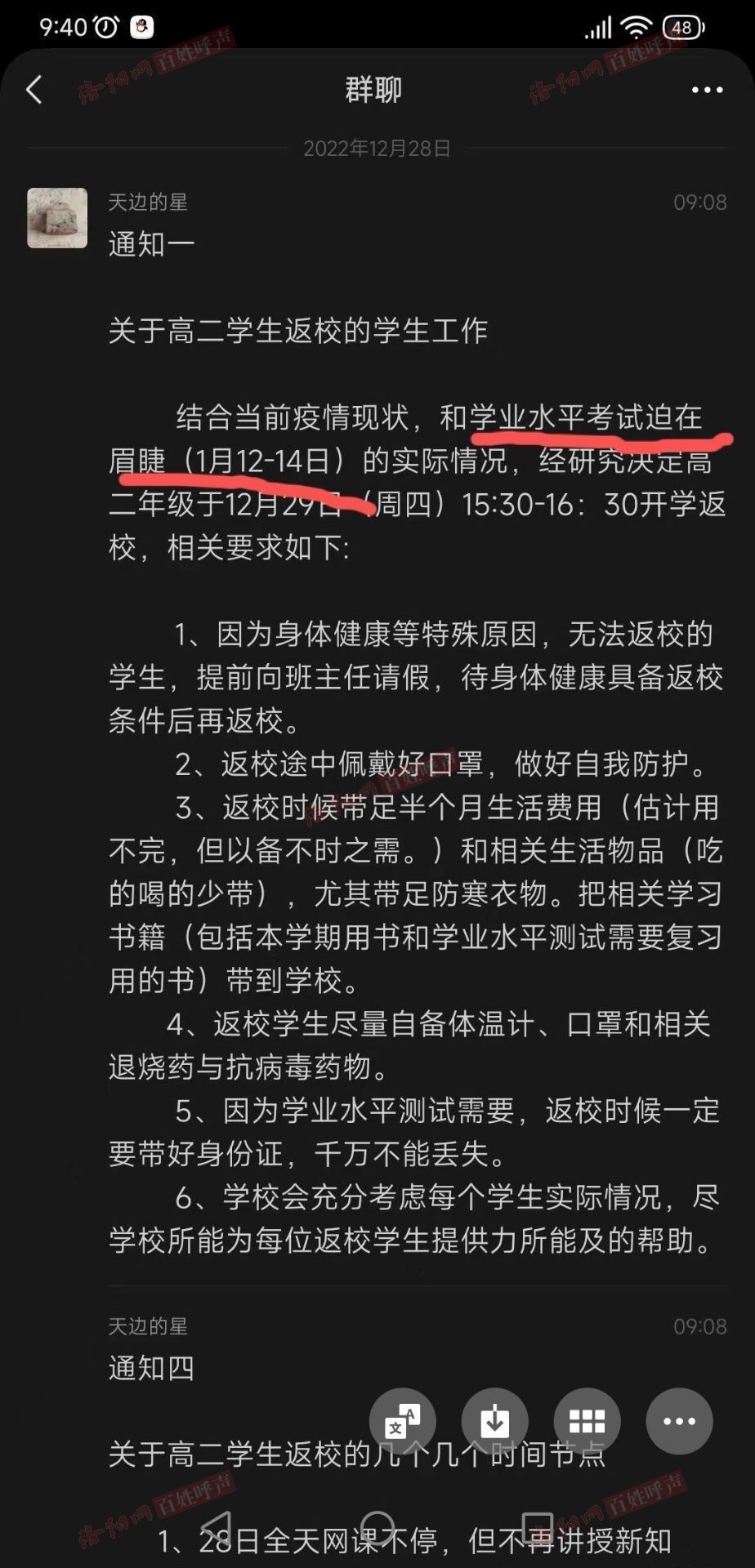
Task: Download the image to the phone
Action: pos(494,1422)
